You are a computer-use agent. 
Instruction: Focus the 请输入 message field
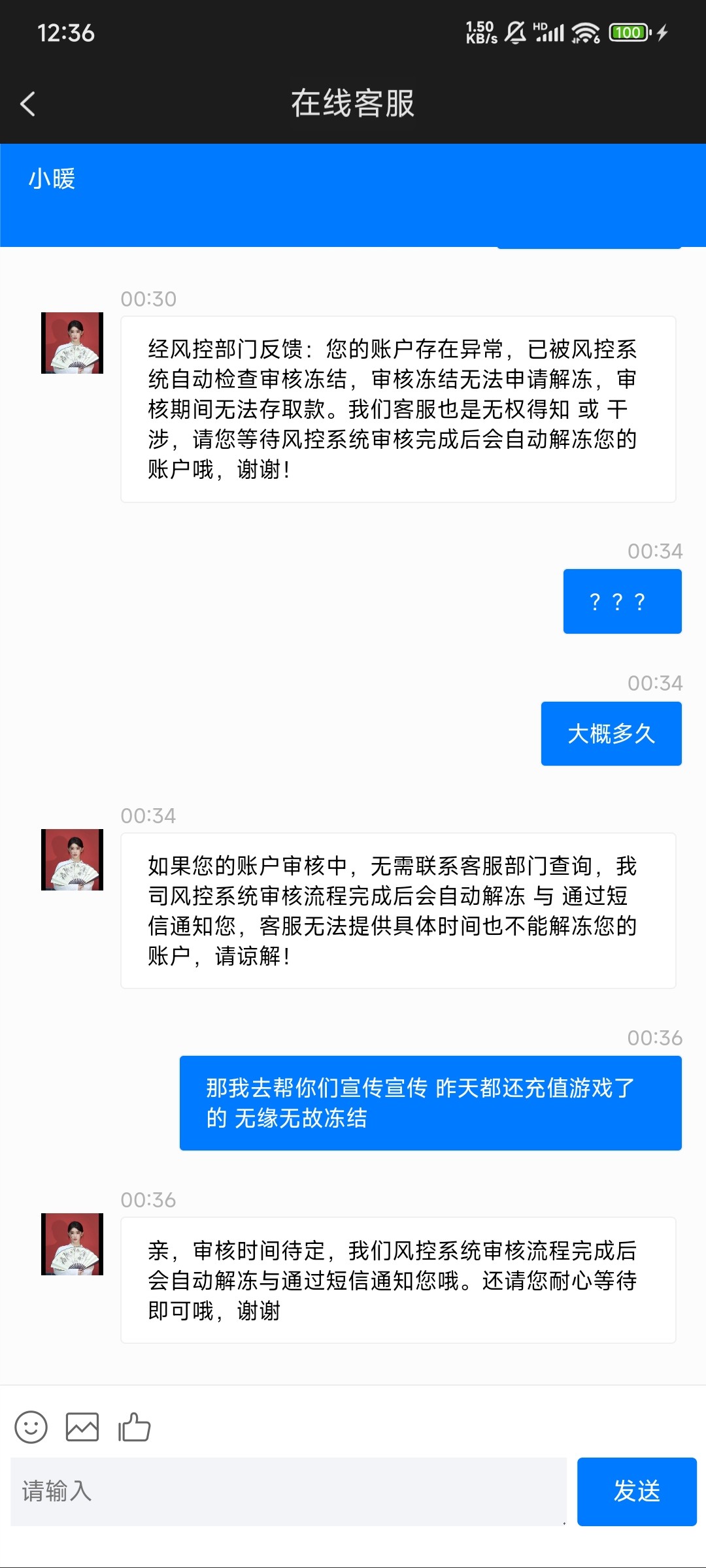click(288, 1492)
